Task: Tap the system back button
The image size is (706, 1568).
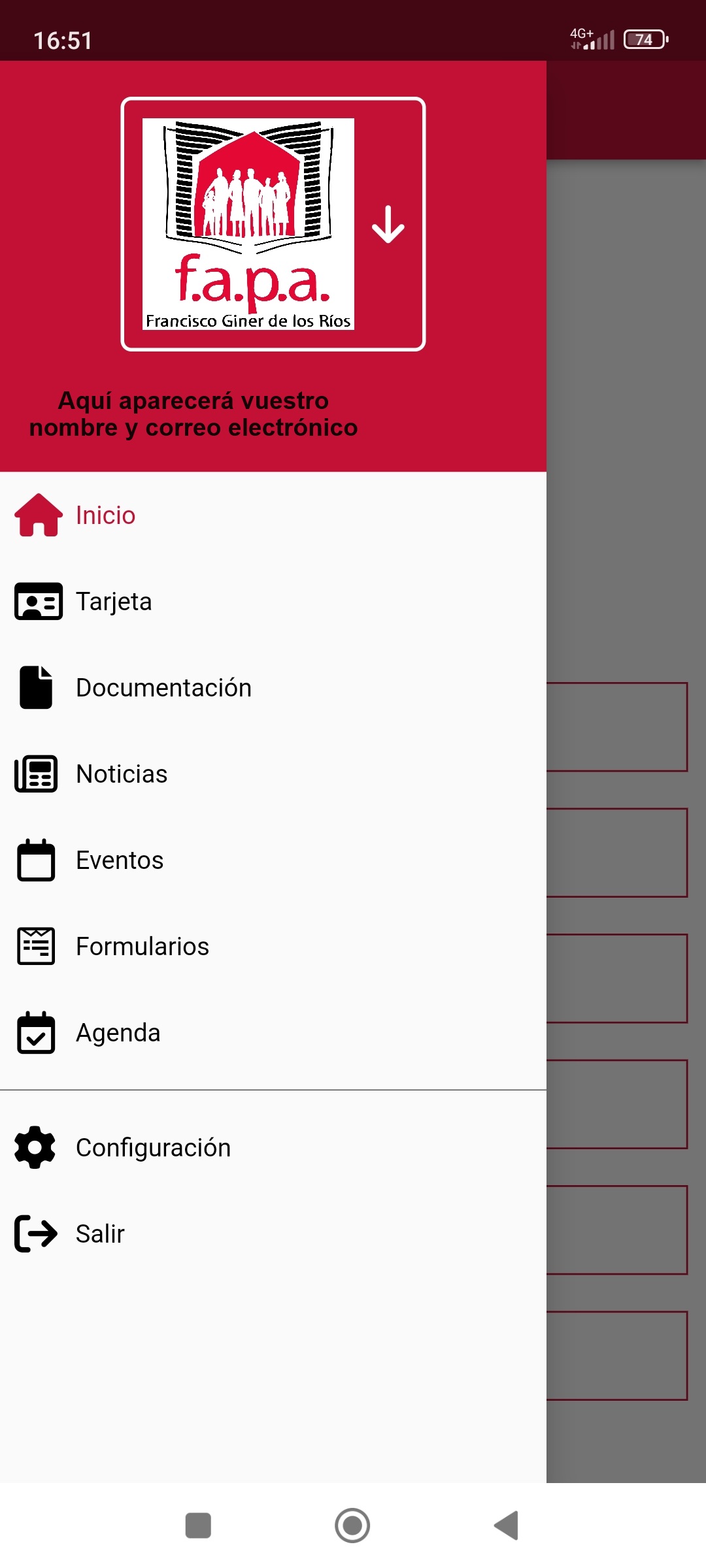Action: pos(507,1526)
